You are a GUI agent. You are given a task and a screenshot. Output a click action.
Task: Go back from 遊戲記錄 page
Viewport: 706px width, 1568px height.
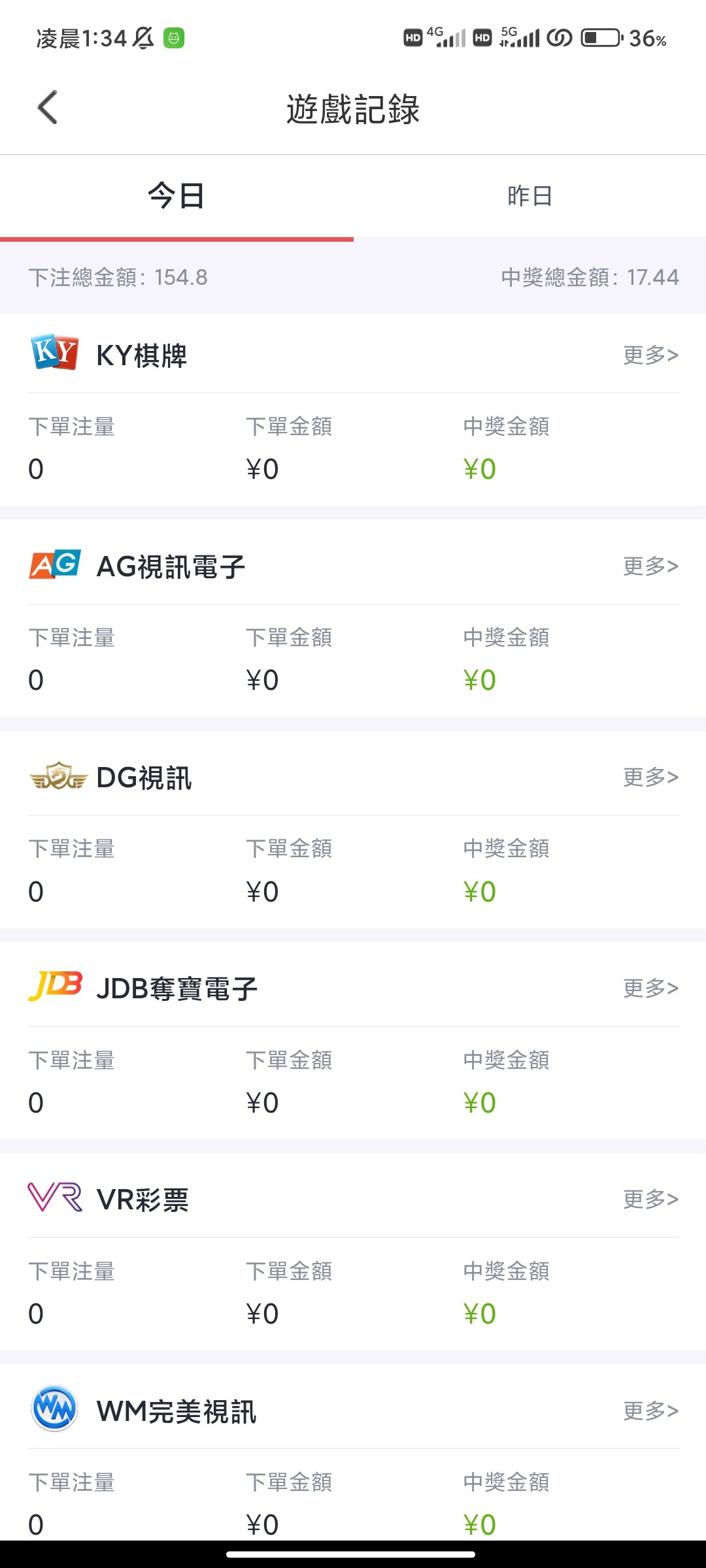[48, 108]
